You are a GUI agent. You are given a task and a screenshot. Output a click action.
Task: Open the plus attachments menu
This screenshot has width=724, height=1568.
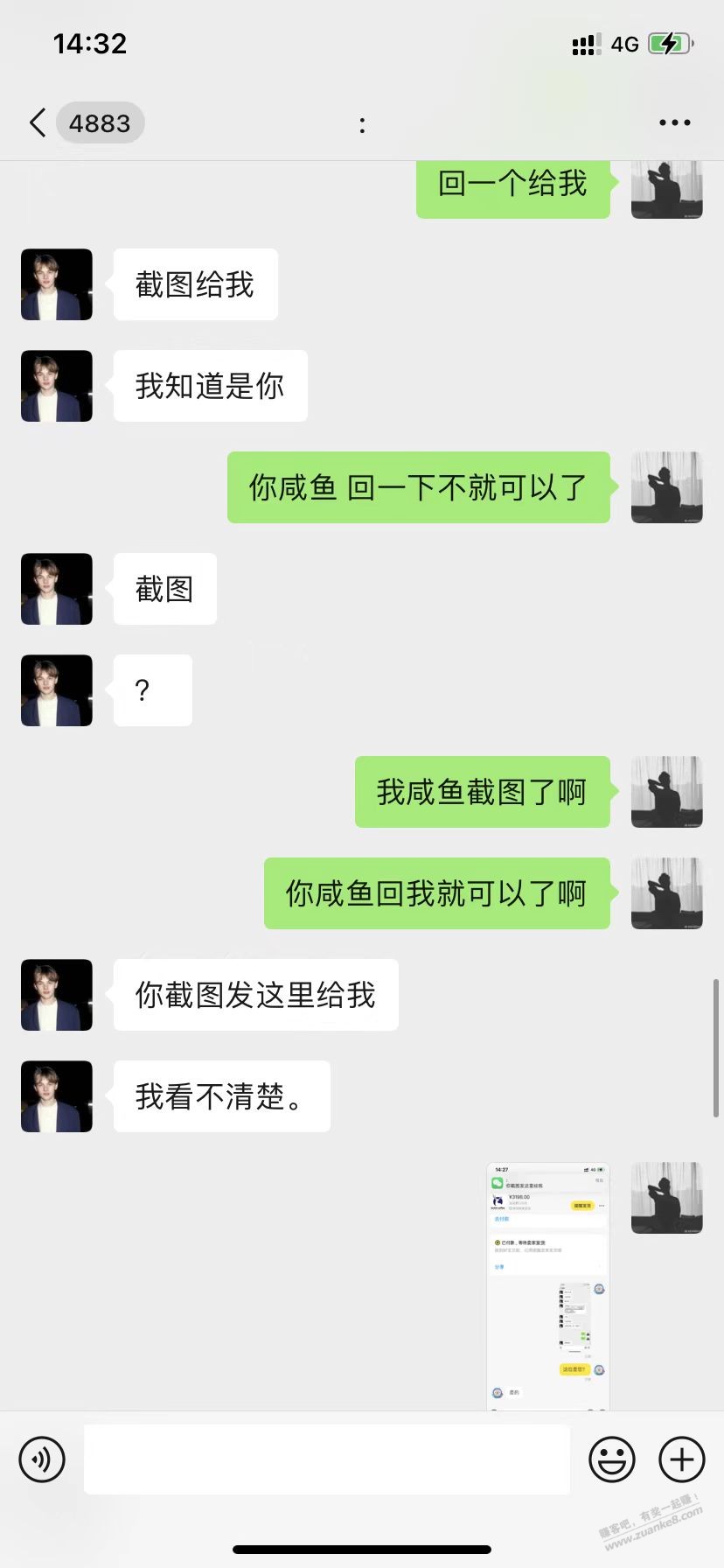pyautogui.click(x=682, y=1459)
